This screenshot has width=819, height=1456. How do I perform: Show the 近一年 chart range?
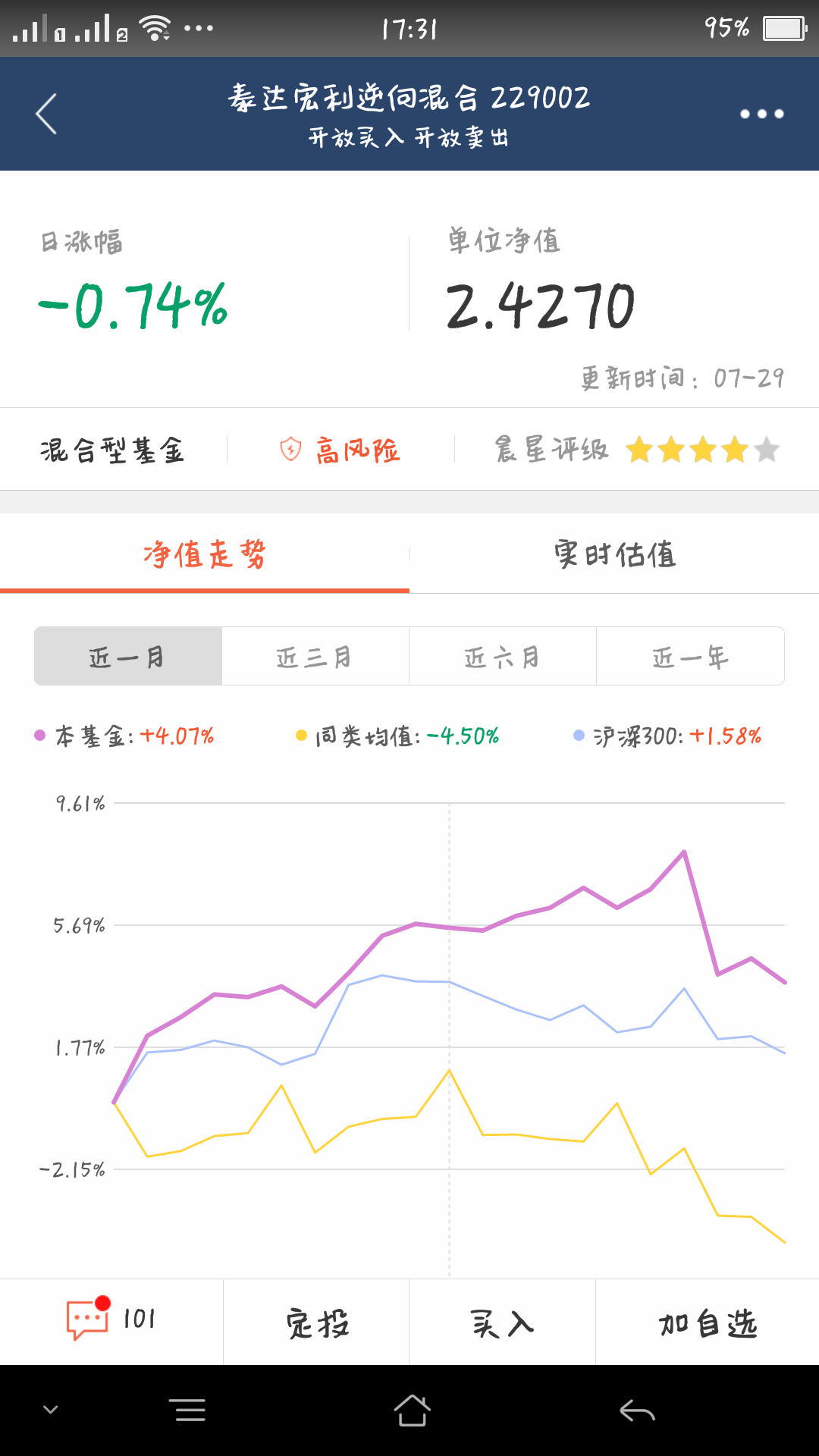690,656
